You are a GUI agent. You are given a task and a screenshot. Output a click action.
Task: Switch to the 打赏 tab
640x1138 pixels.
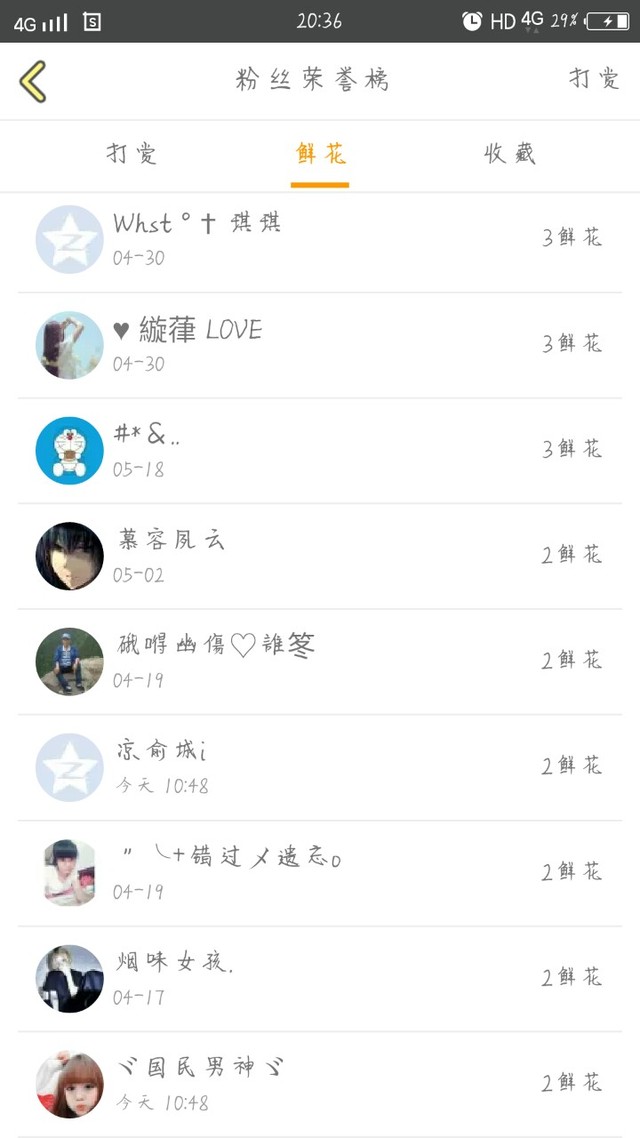pos(132,154)
